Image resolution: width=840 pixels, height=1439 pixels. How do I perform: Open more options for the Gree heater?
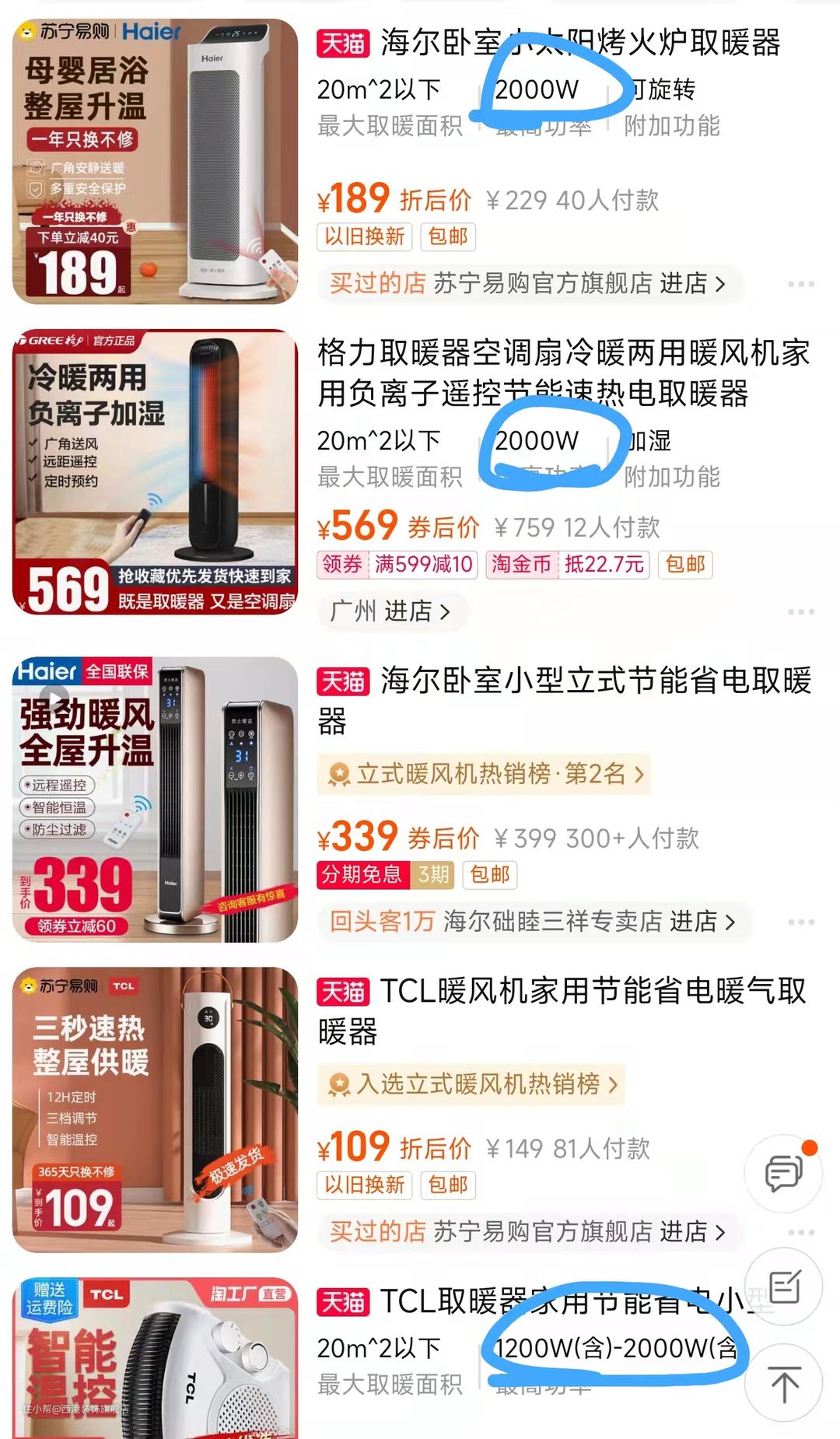tap(800, 612)
